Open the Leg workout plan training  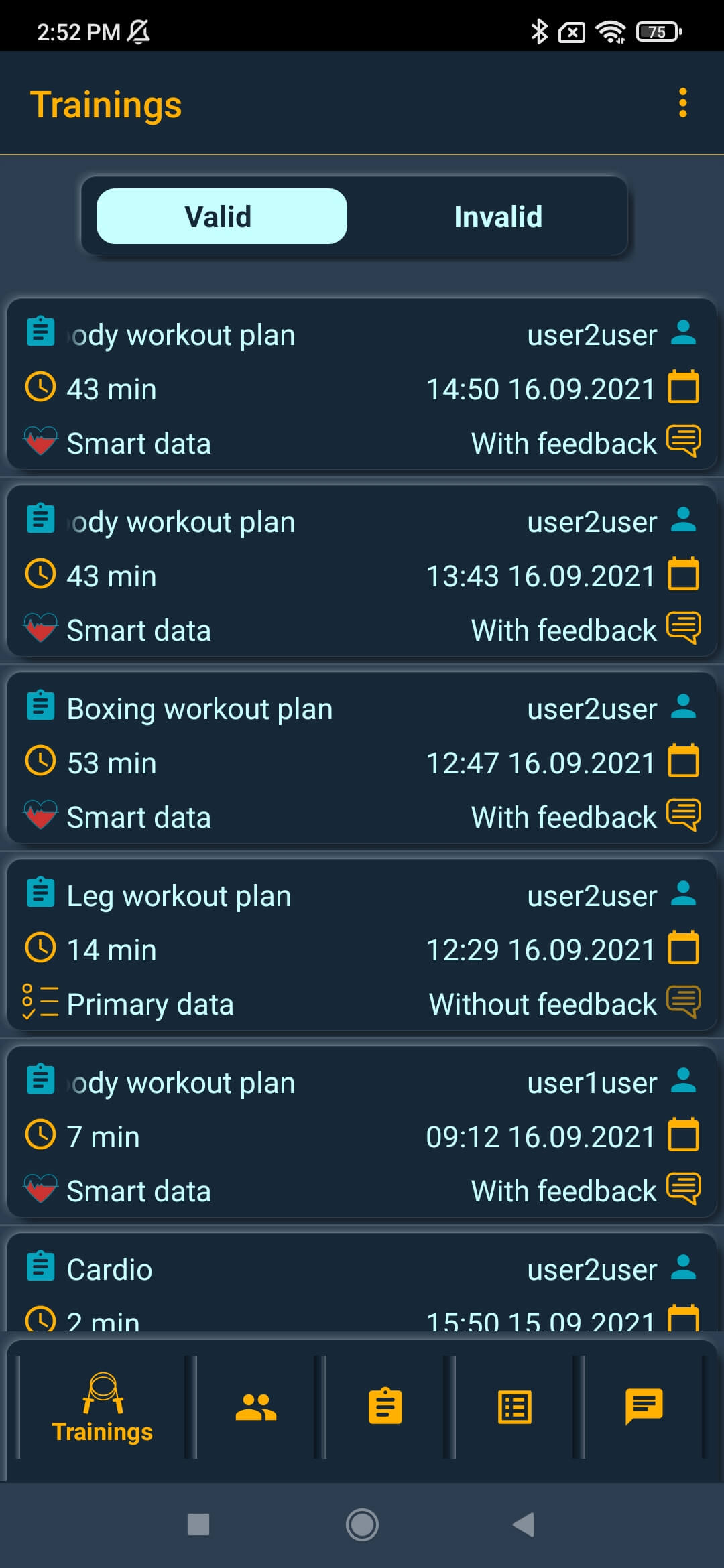(362, 945)
